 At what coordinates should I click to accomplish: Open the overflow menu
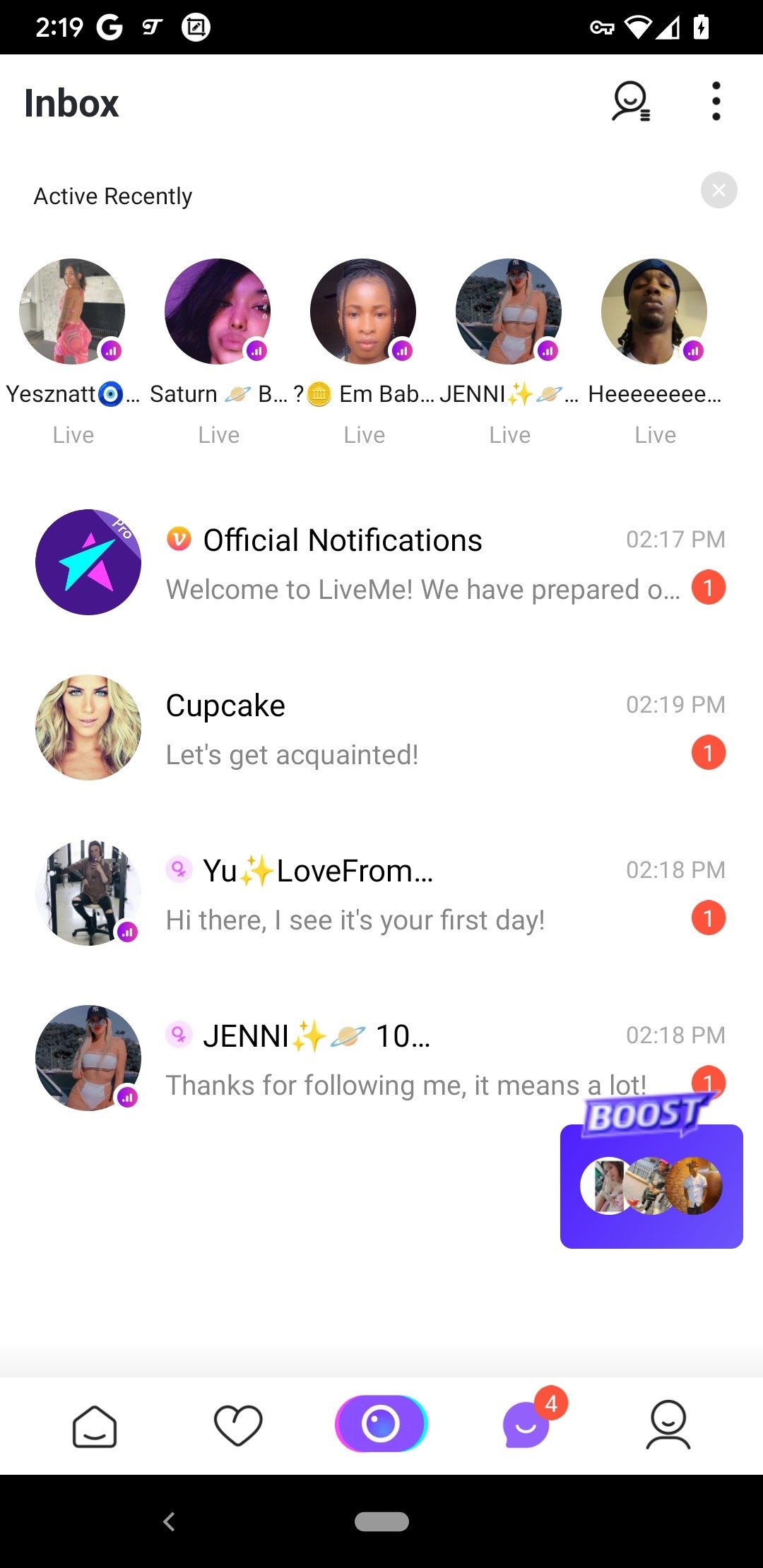(716, 102)
